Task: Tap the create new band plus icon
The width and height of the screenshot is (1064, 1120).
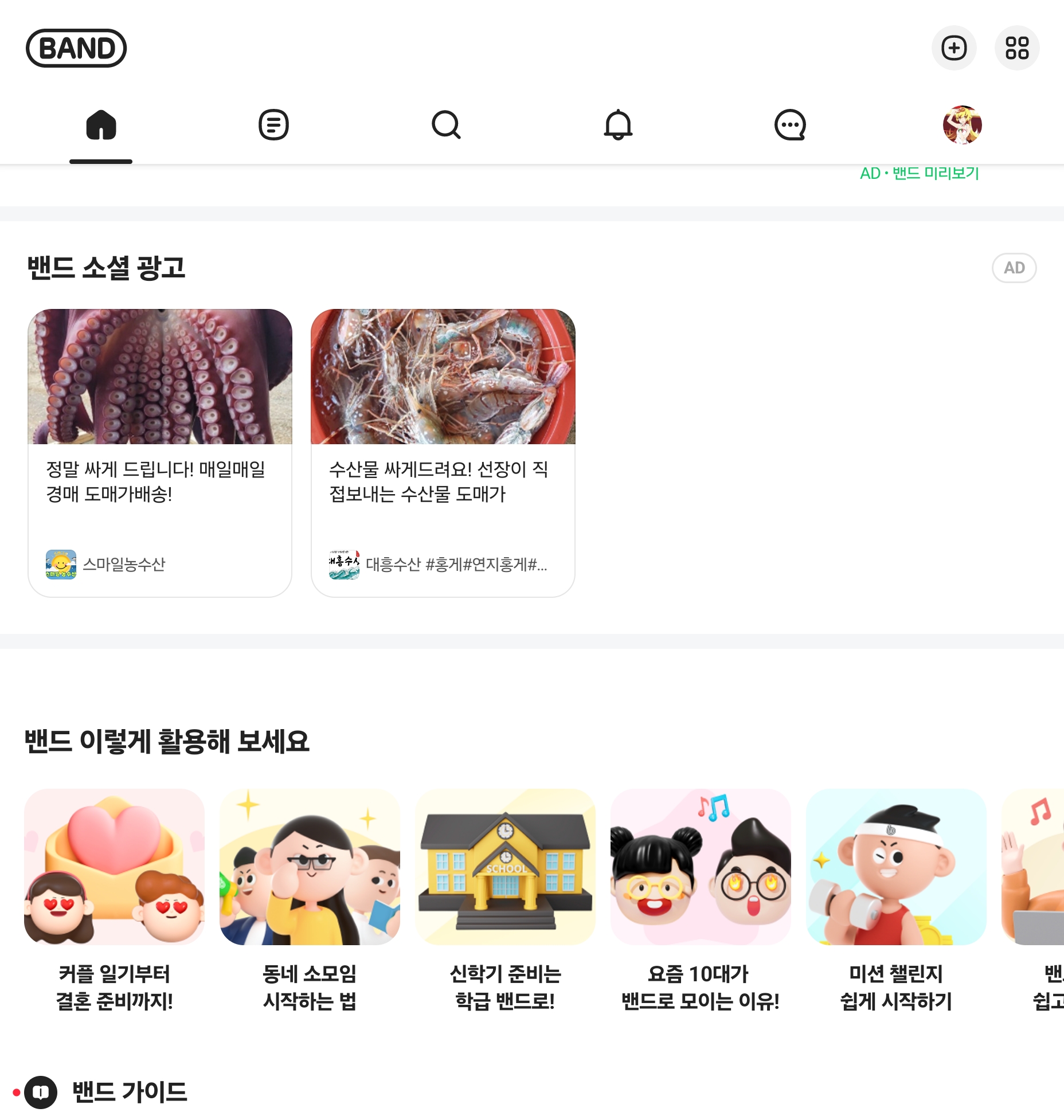Action: (954, 48)
